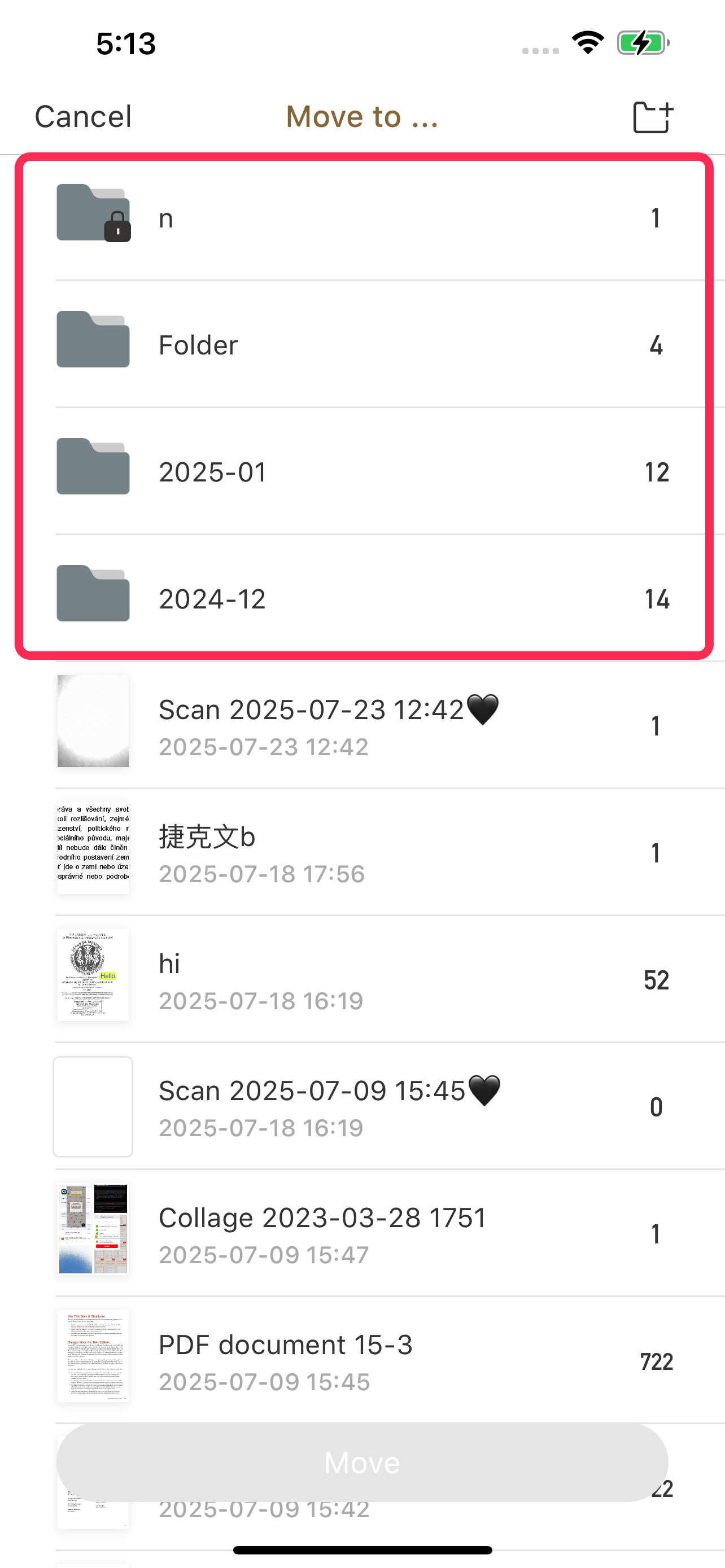Screen dimensions: 725x1568
Task: Select Scan 2025-07-23 12:42 document
Action: click(390, 724)
